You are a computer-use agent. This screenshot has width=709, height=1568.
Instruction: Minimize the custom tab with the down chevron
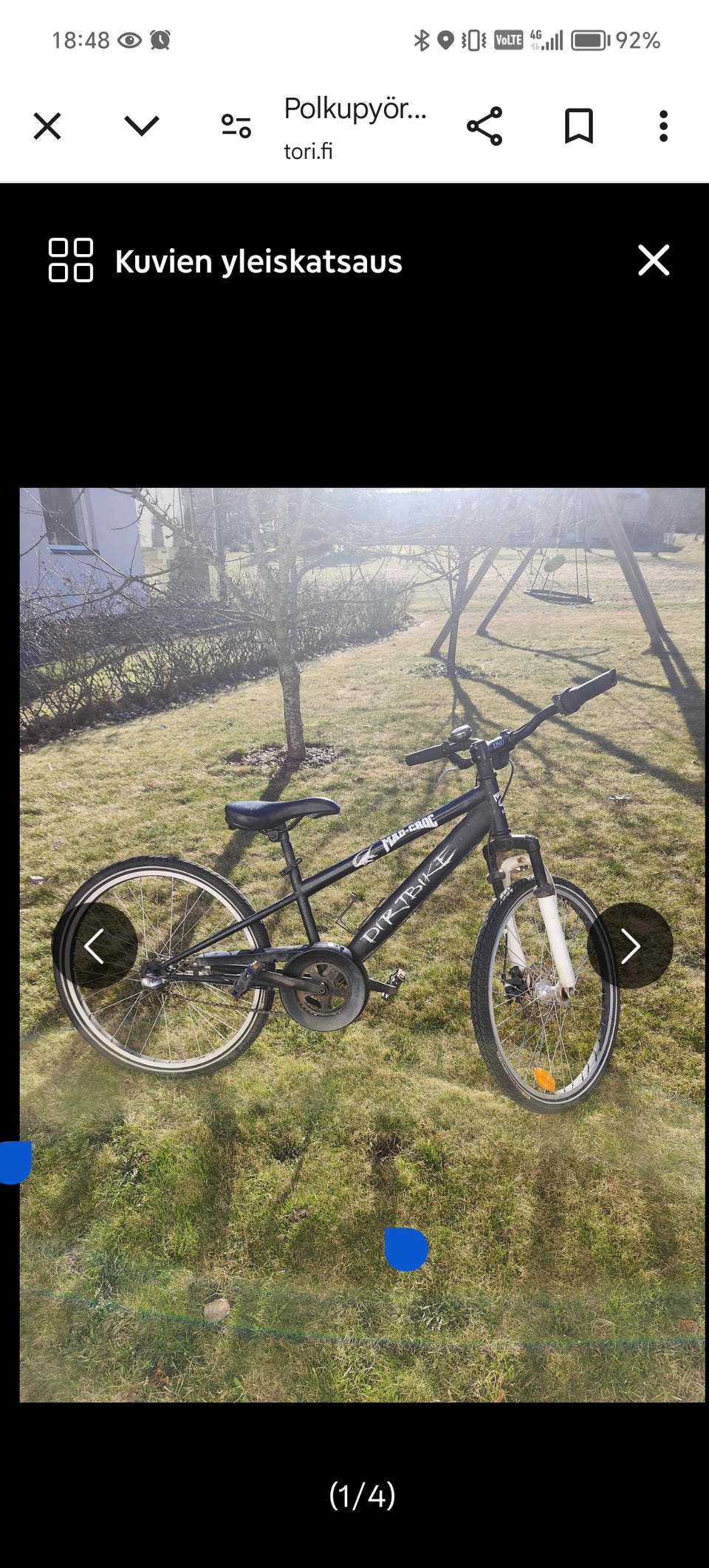click(x=142, y=126)
